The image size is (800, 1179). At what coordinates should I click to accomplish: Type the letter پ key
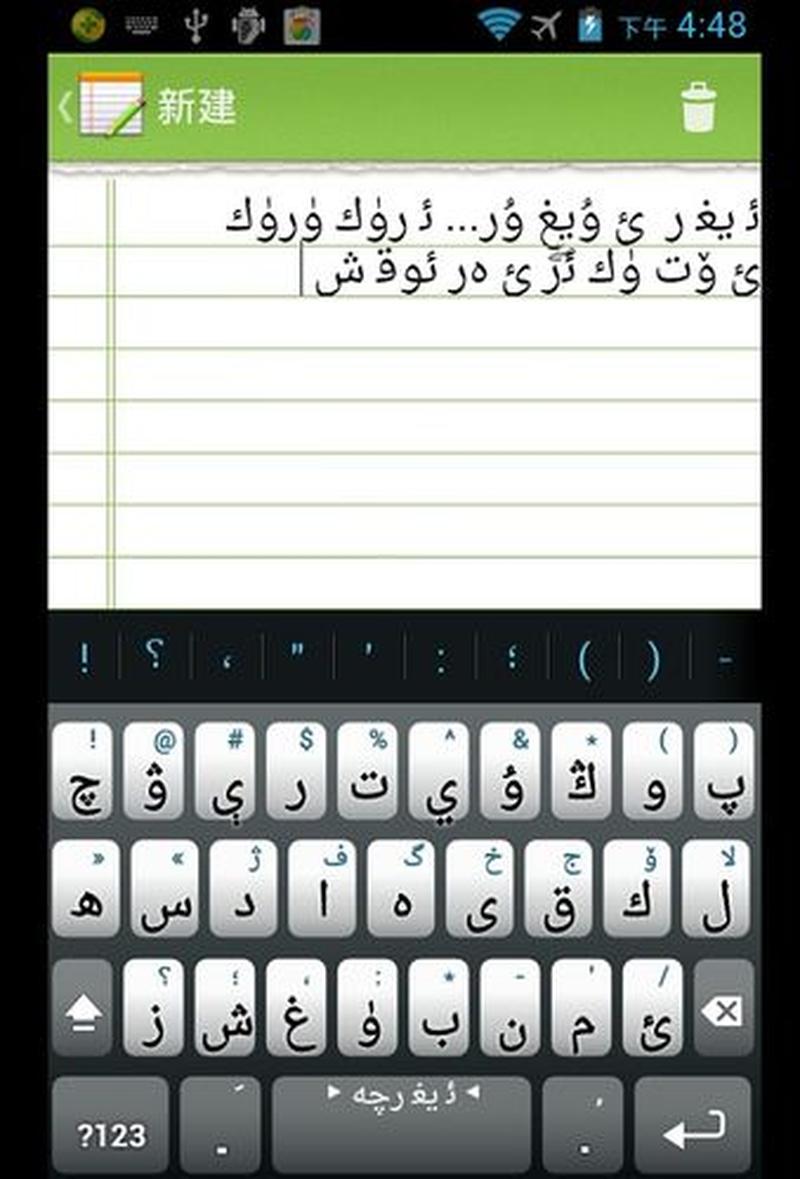(724, 771)
